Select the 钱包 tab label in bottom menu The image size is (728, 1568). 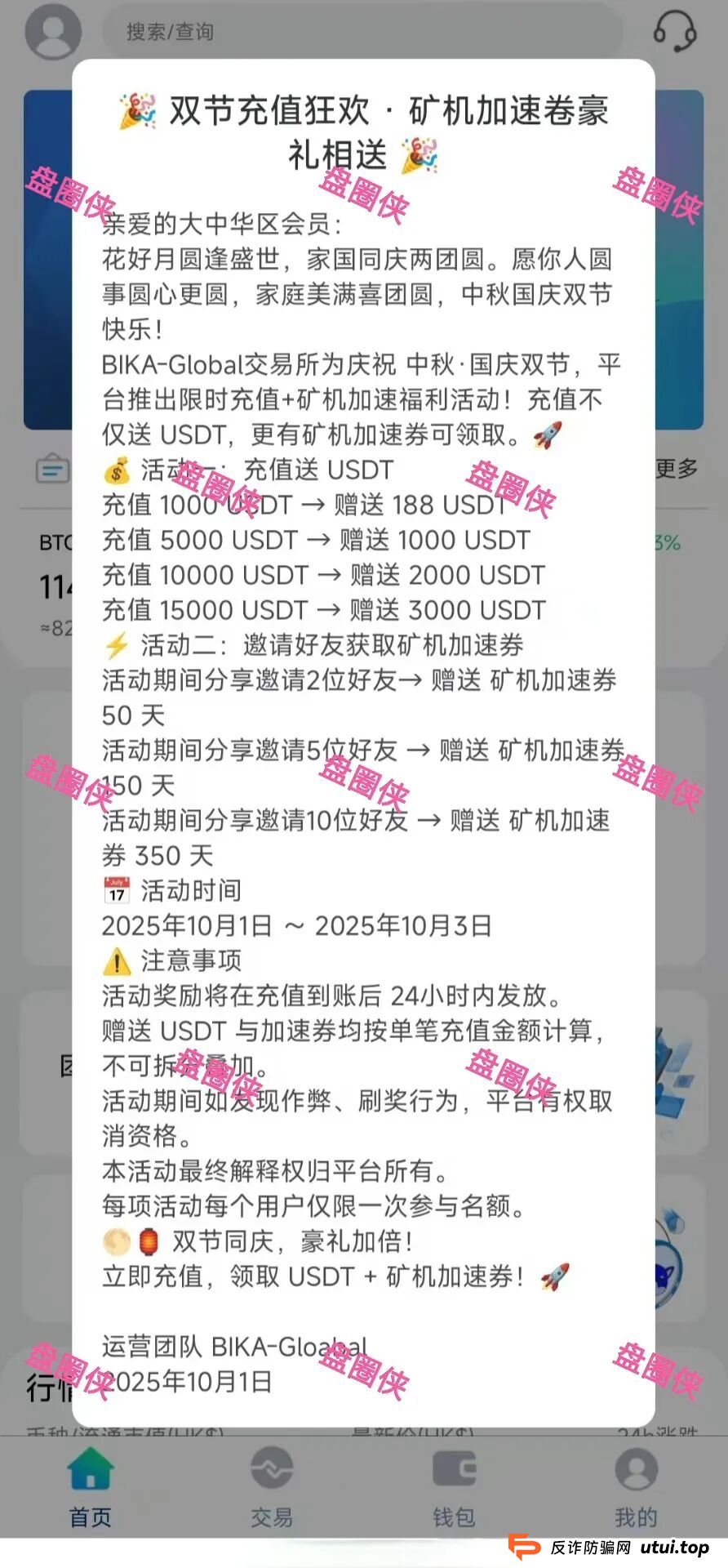(x=455, y=1515)
